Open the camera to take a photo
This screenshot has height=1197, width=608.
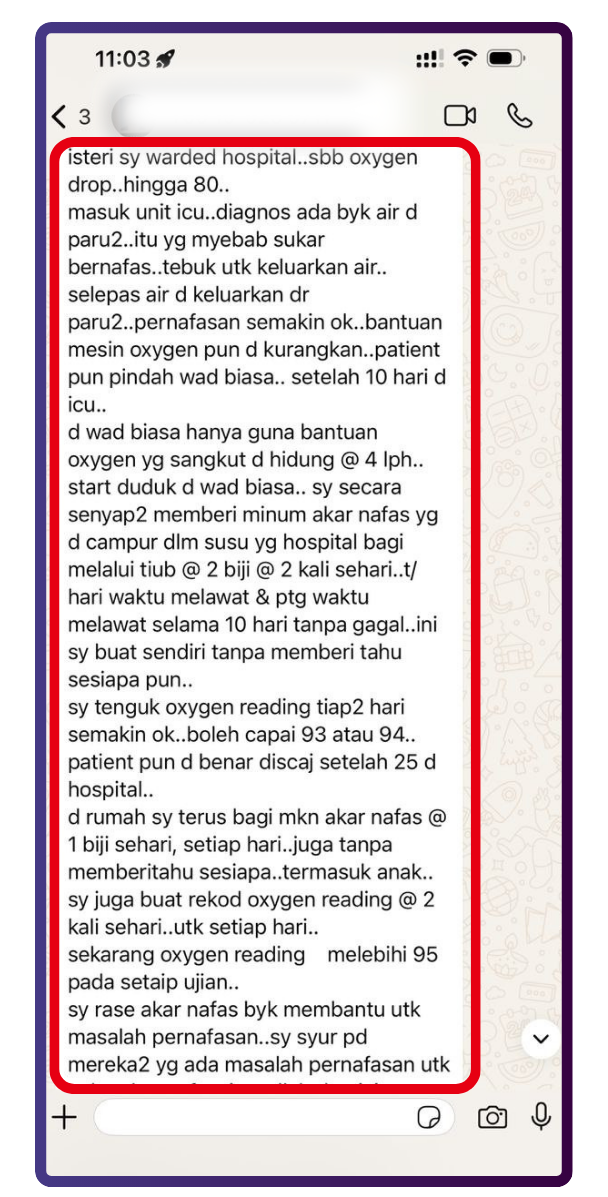(x=492, y=1117)
